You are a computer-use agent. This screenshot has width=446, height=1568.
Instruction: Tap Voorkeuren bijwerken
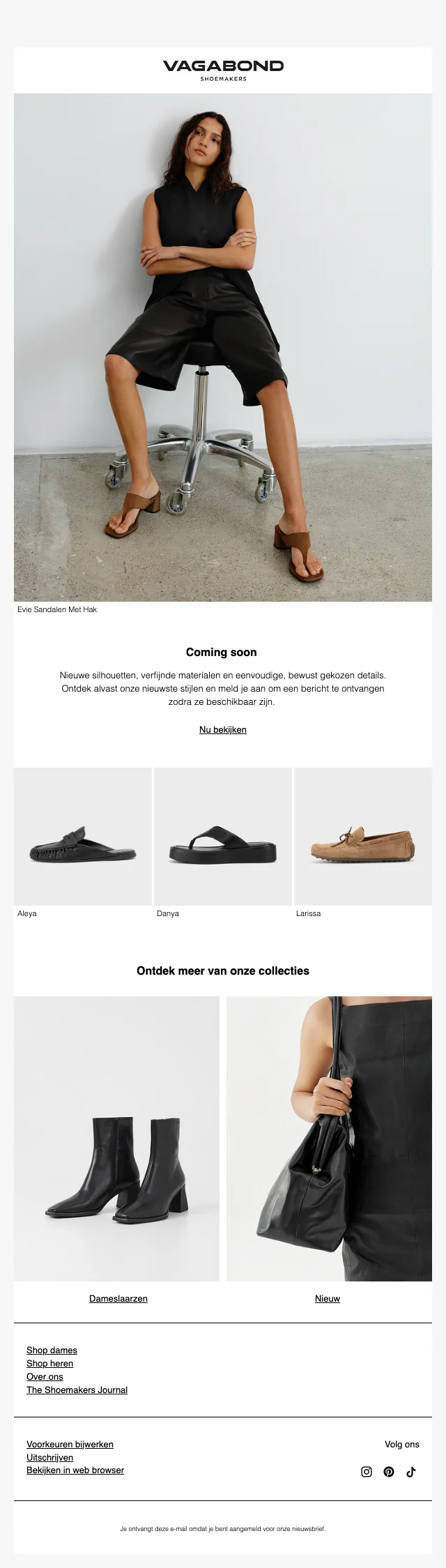click(x=70, y=1444)
